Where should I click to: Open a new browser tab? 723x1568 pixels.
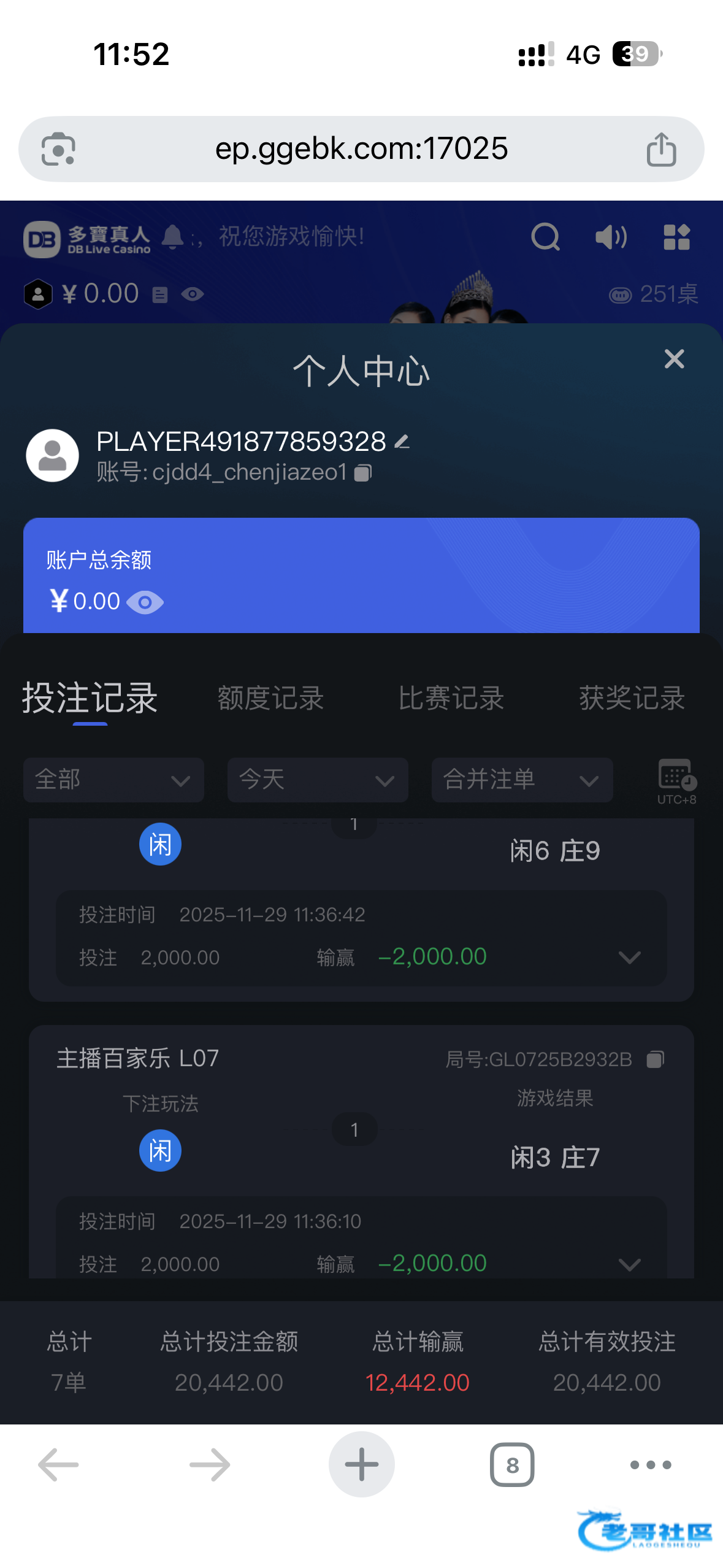click(361, 1464)
